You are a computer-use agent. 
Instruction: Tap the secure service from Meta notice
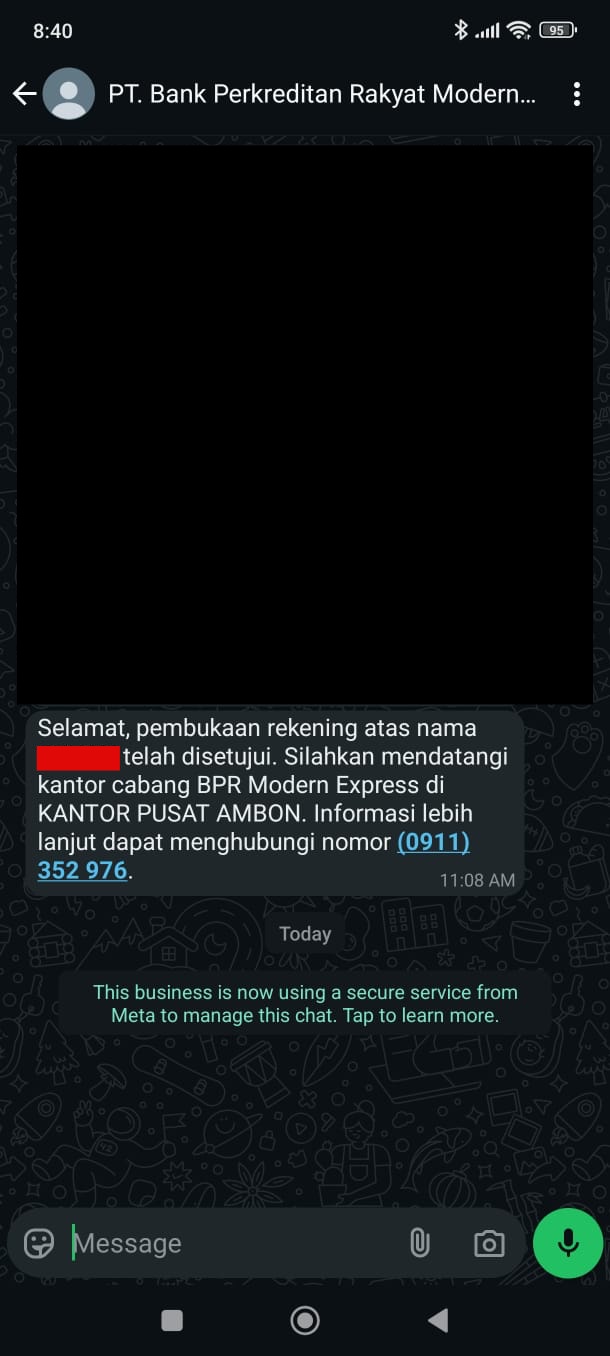pos(305,1004)
